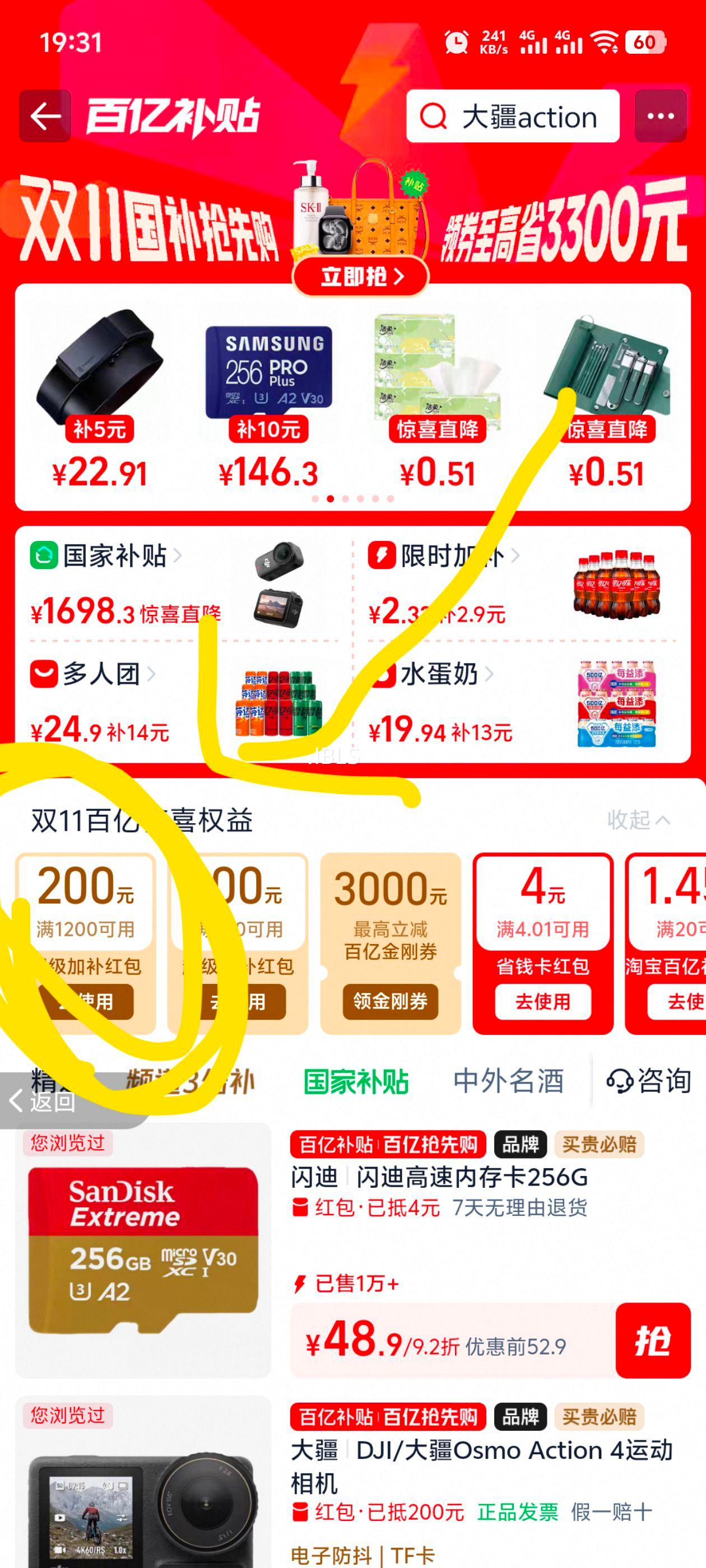Open the 大疆action search box

click(x=512, y=116)
